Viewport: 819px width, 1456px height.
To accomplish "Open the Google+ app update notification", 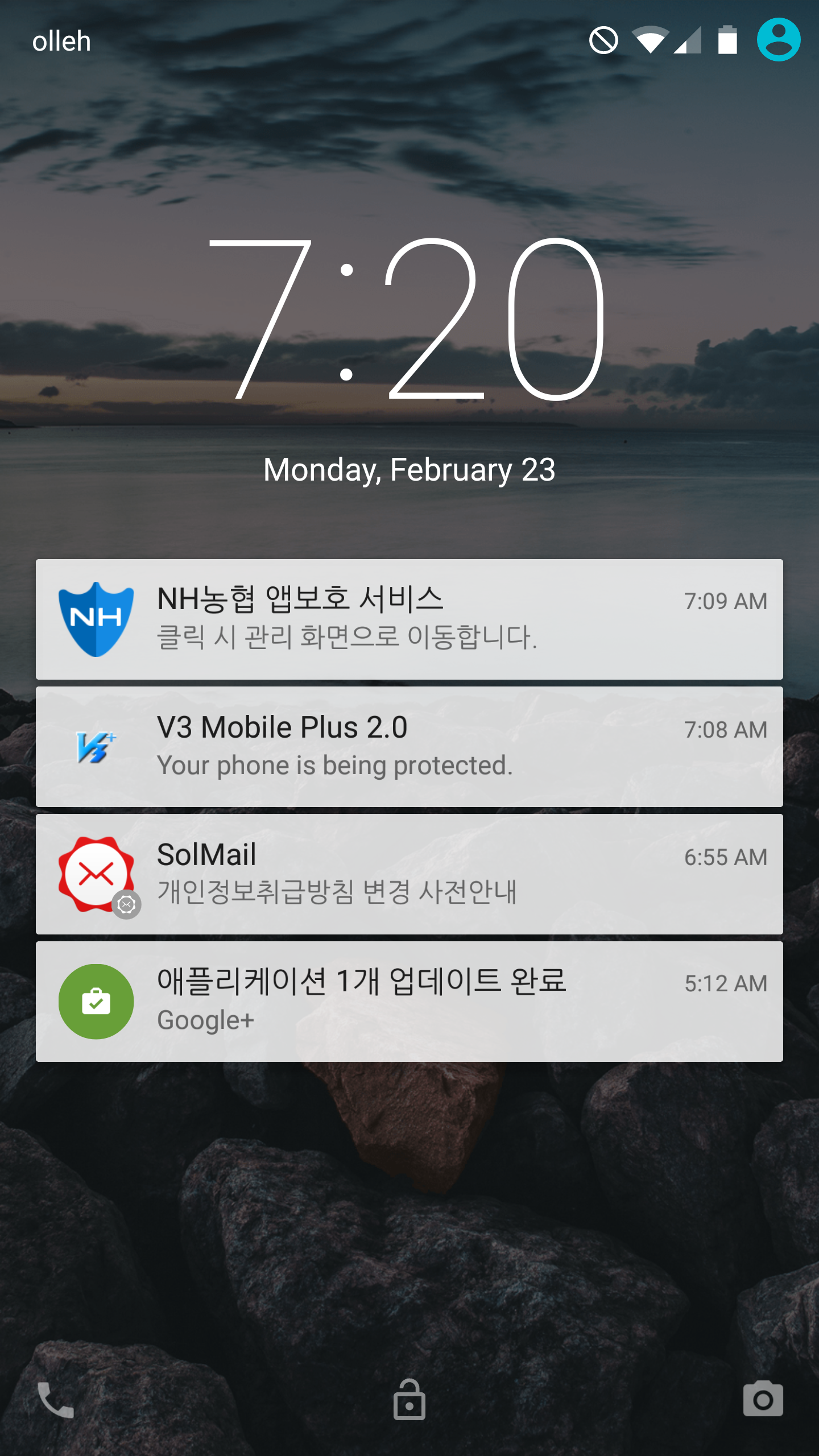I will pos(409,1001).
